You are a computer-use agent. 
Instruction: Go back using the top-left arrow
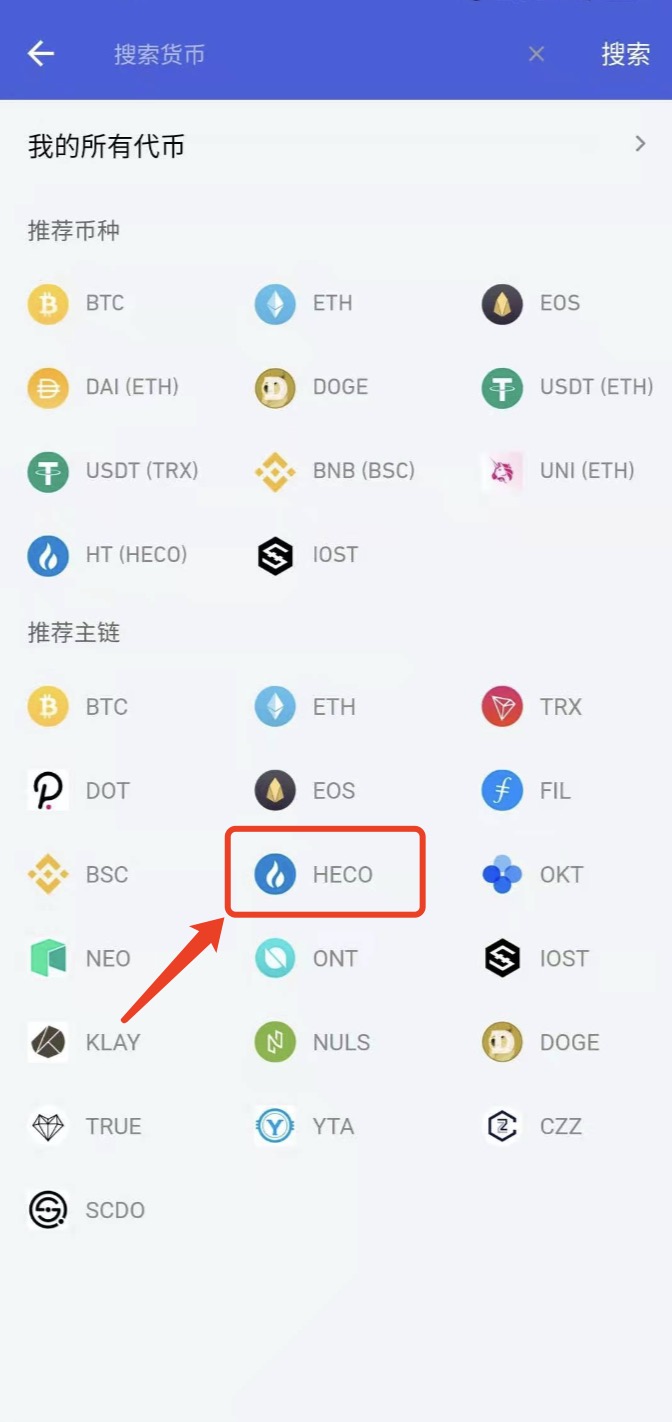(41, 53)
